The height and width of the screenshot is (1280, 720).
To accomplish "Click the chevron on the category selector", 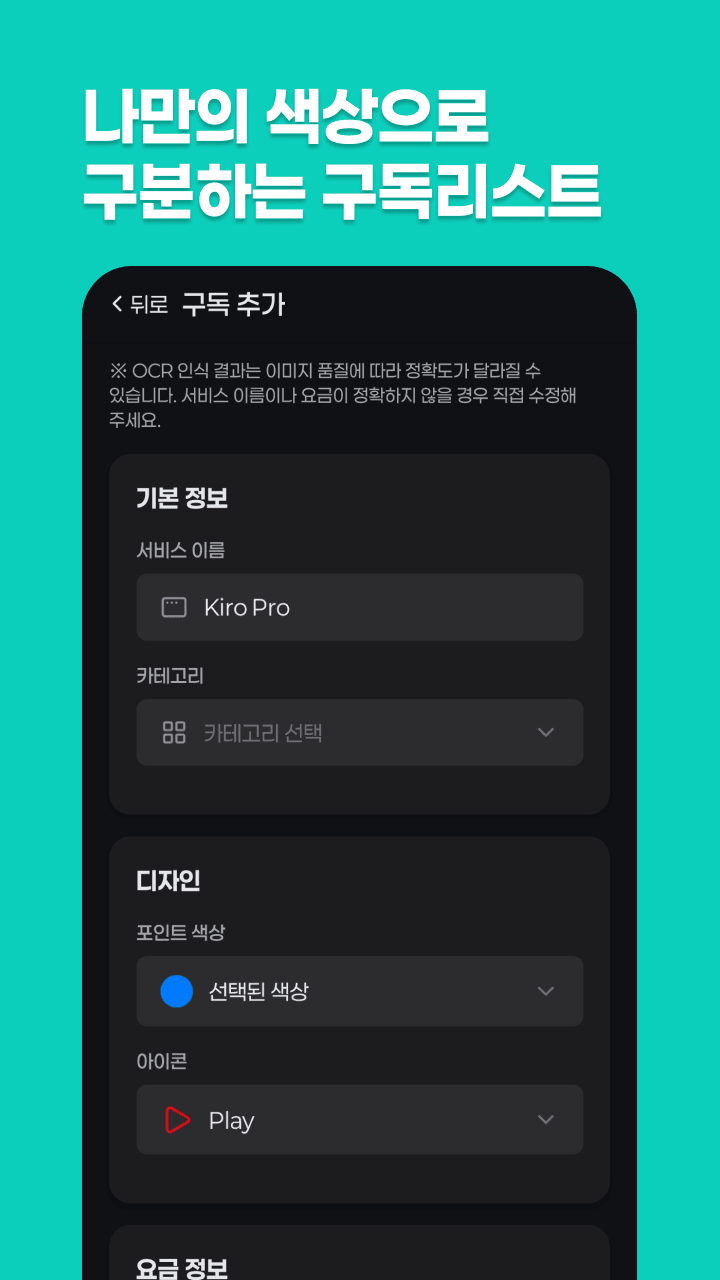I will click(x=546, y=732).
